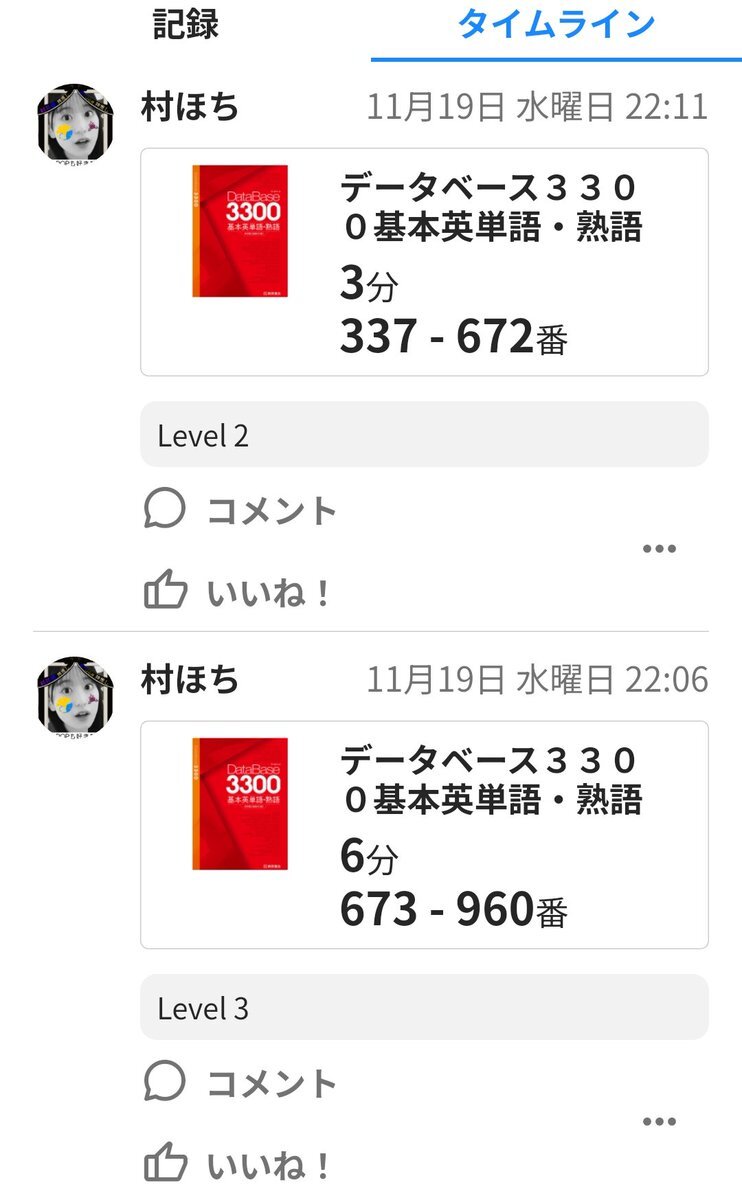Open overflow menu for the Level 3 post
The height and width of the screenshot is (1200, 742).
pos(659,1122)
